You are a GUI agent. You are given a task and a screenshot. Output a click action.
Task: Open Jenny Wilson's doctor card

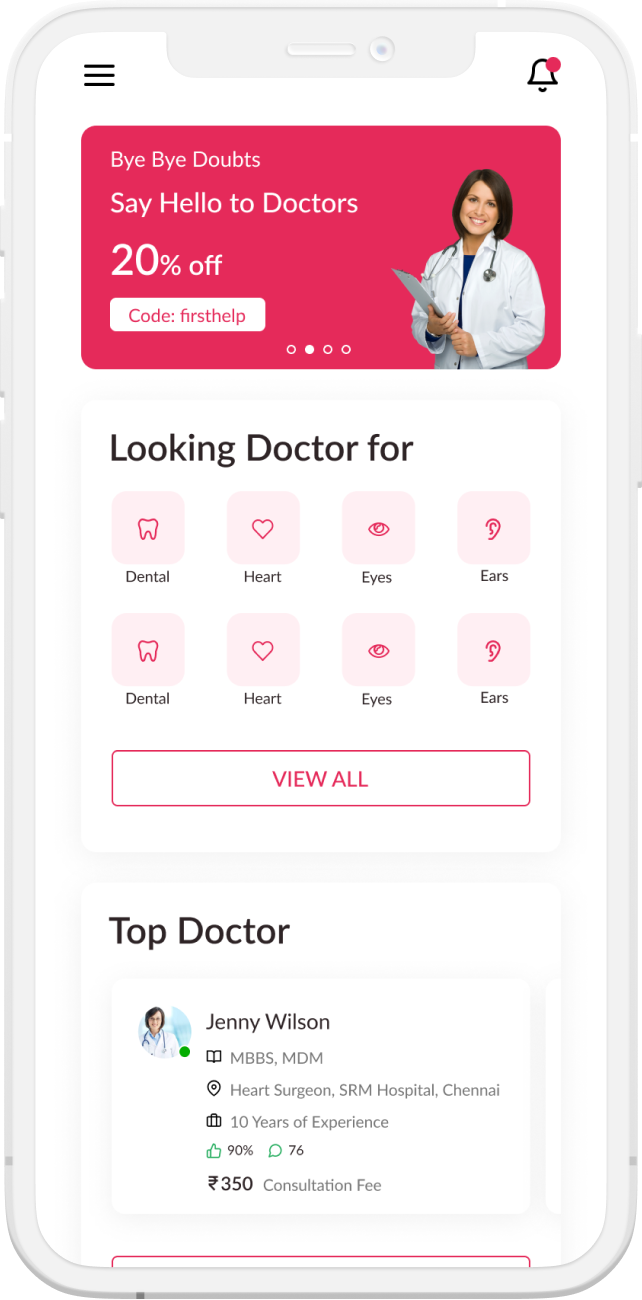tap(320, 1096)
